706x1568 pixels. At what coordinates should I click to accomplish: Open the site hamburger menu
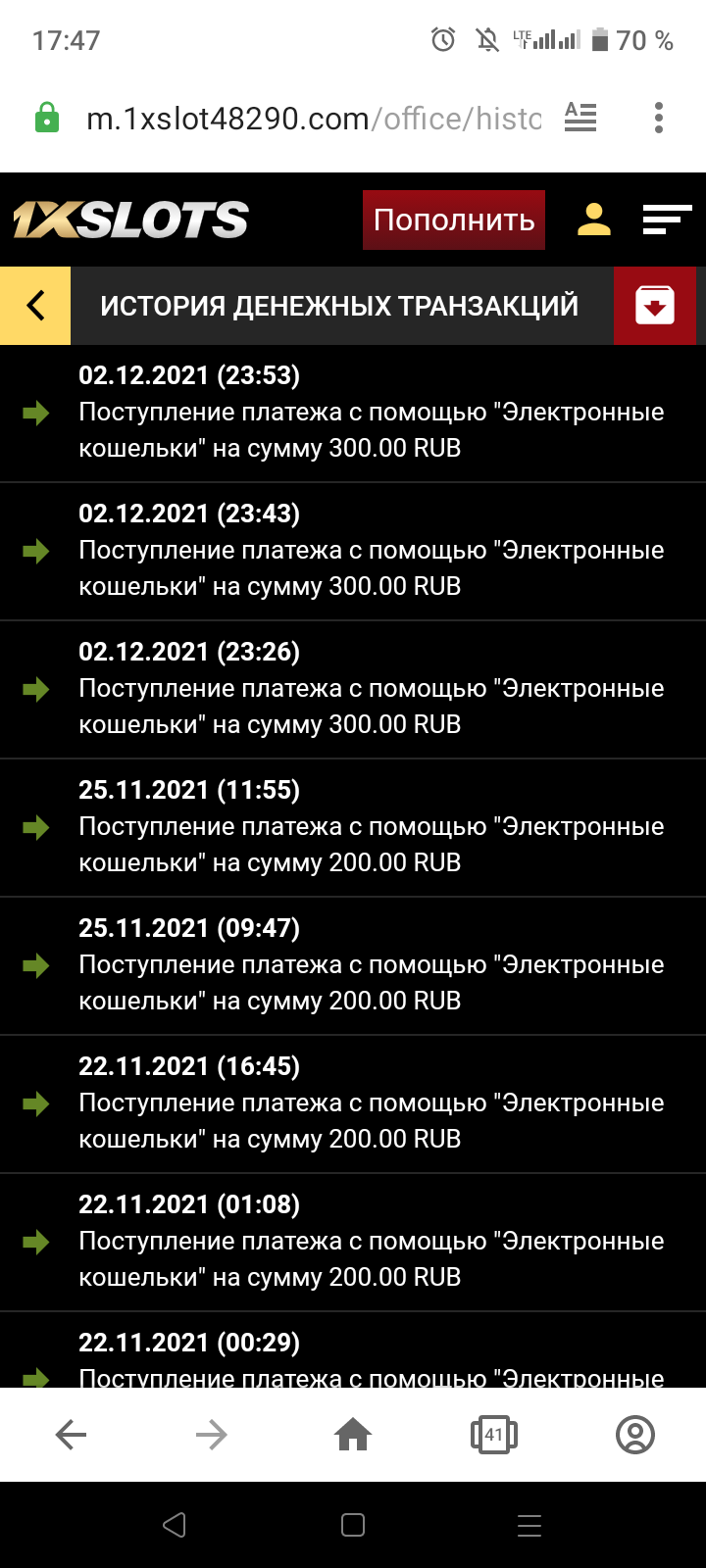click(667, 220)
